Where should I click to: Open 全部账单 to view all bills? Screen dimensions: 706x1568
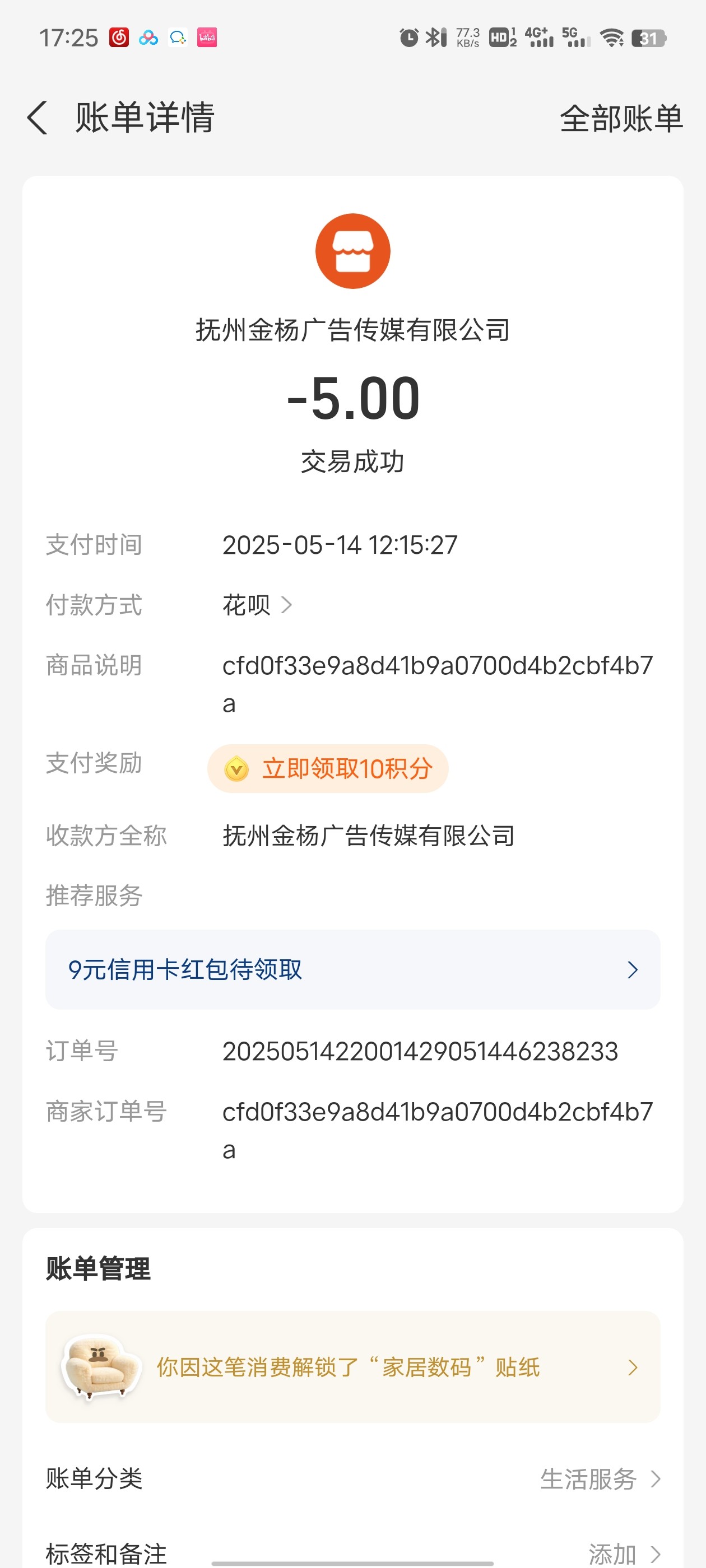(x=621, y=118)
